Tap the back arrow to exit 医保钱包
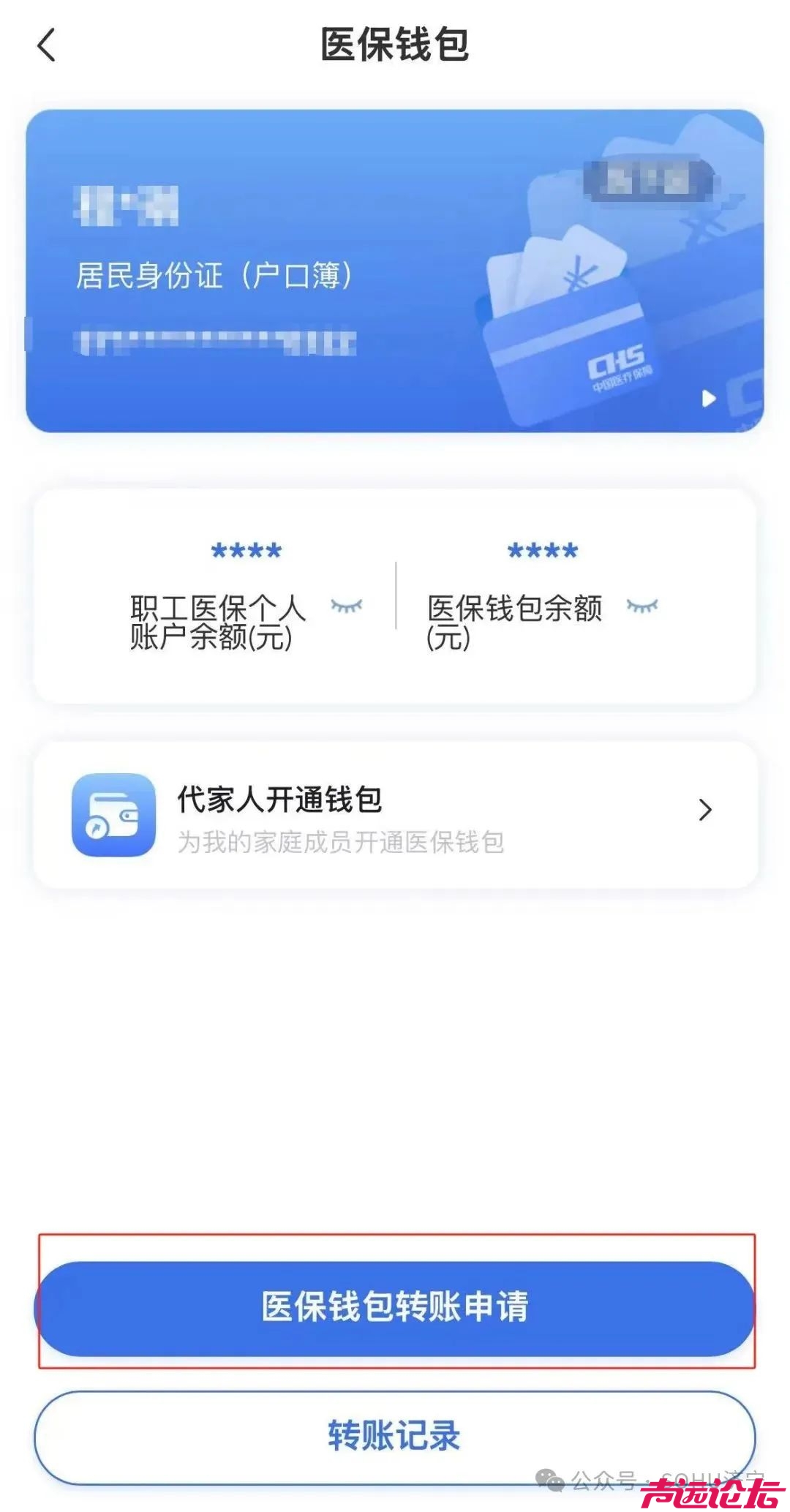Viewport: 790px width, 1512px height. point(47,45)
